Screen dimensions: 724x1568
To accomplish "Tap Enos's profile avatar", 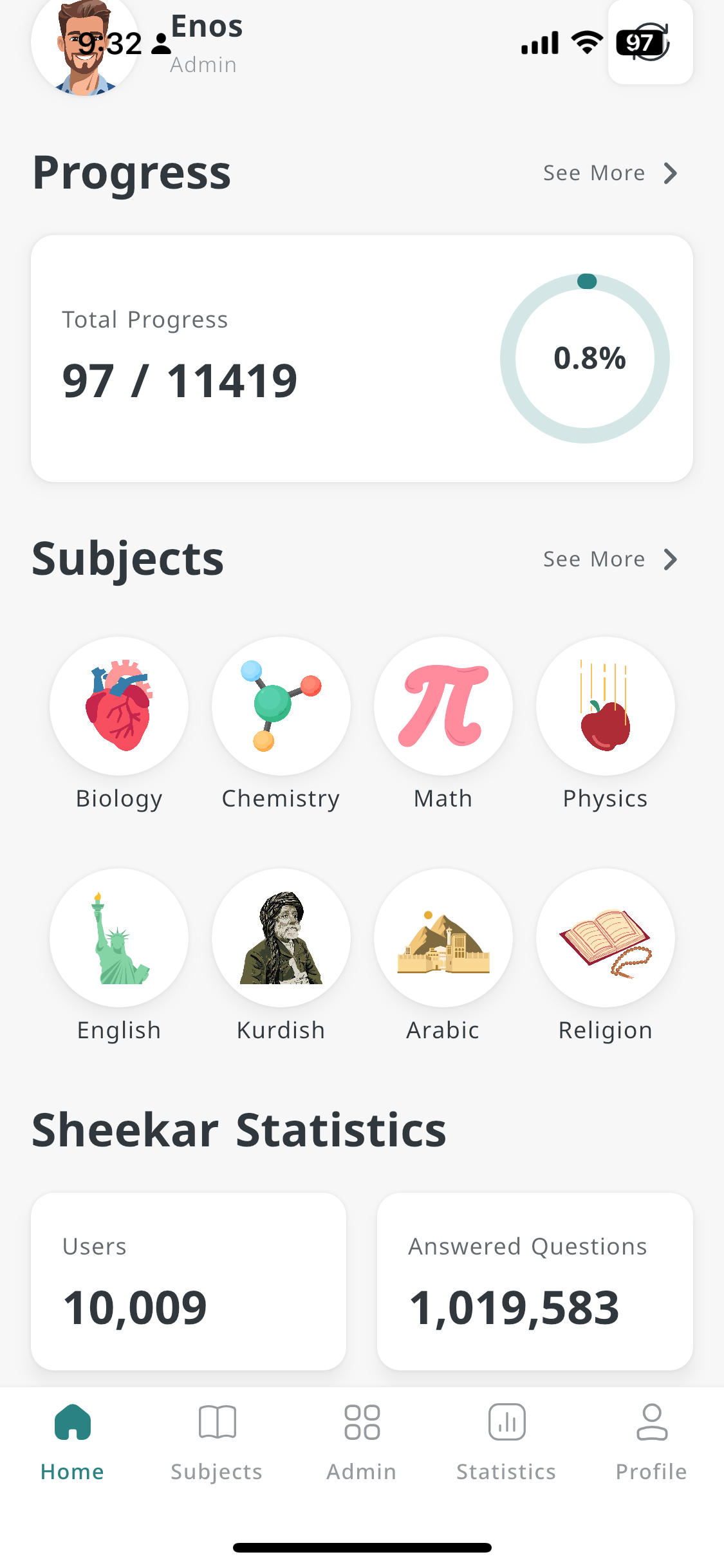I will click(x=86, y=44).
